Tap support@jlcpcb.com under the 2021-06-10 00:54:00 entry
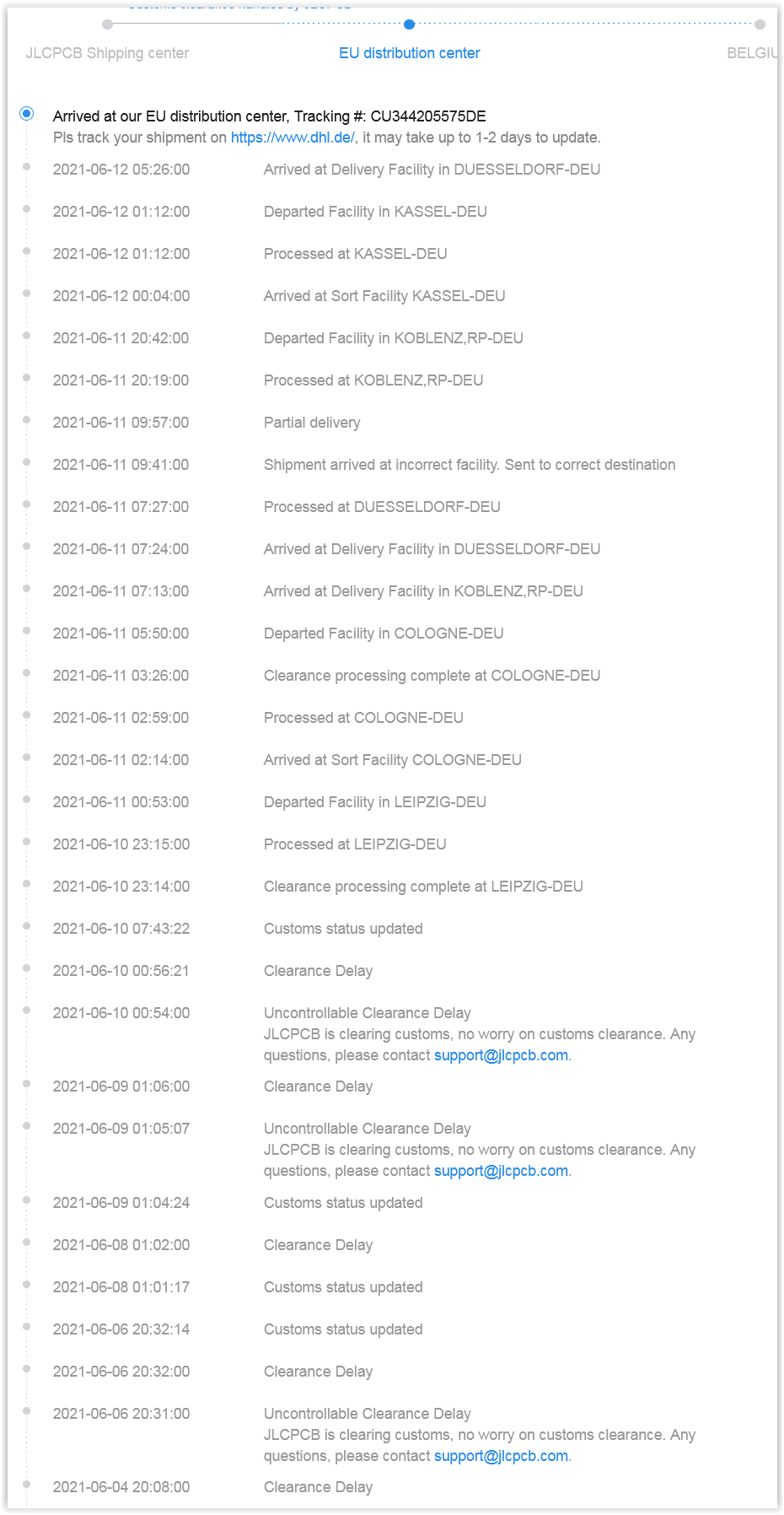 point(501,1055)
